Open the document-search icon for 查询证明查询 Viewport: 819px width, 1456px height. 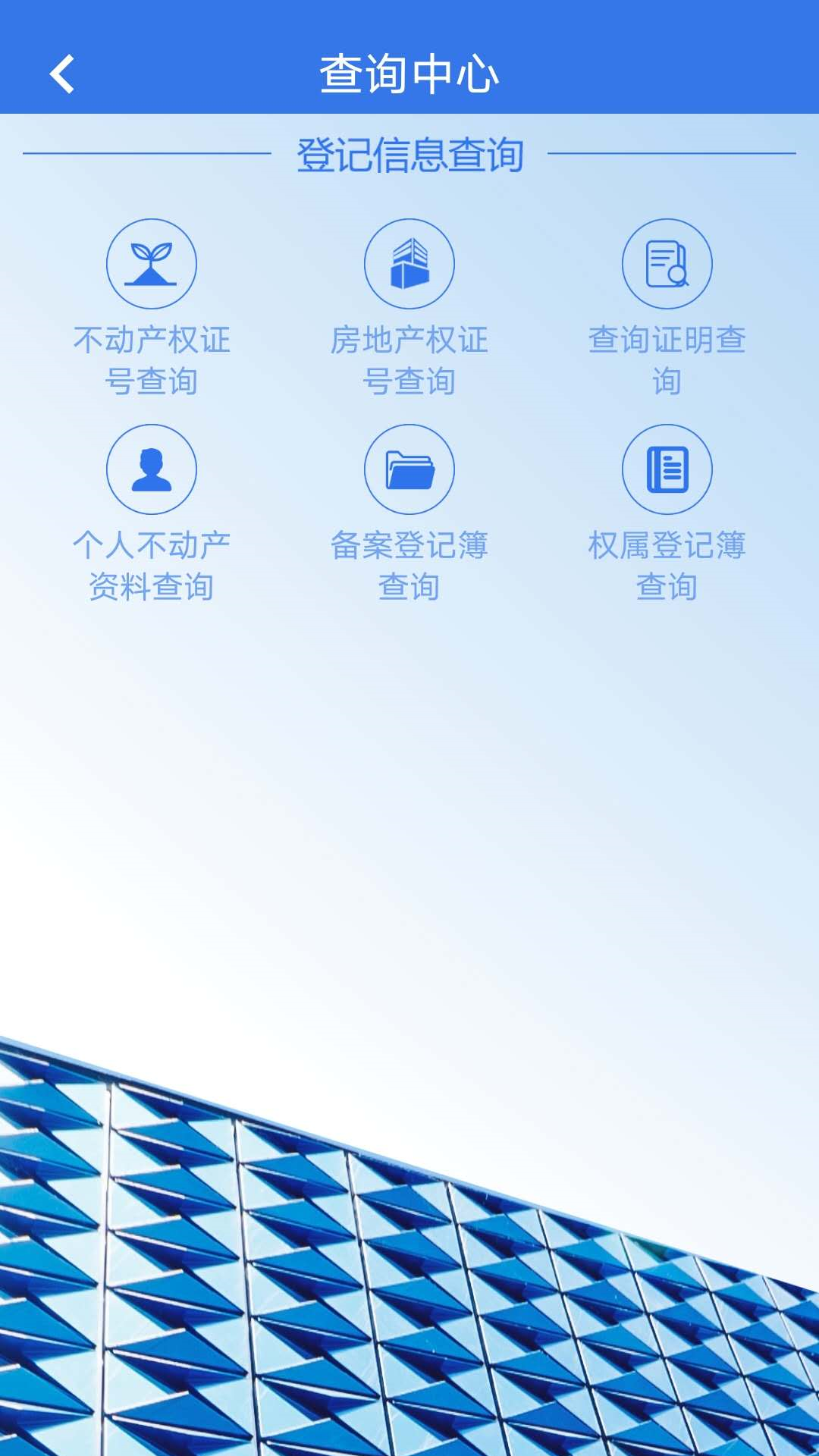coord(667,263)
